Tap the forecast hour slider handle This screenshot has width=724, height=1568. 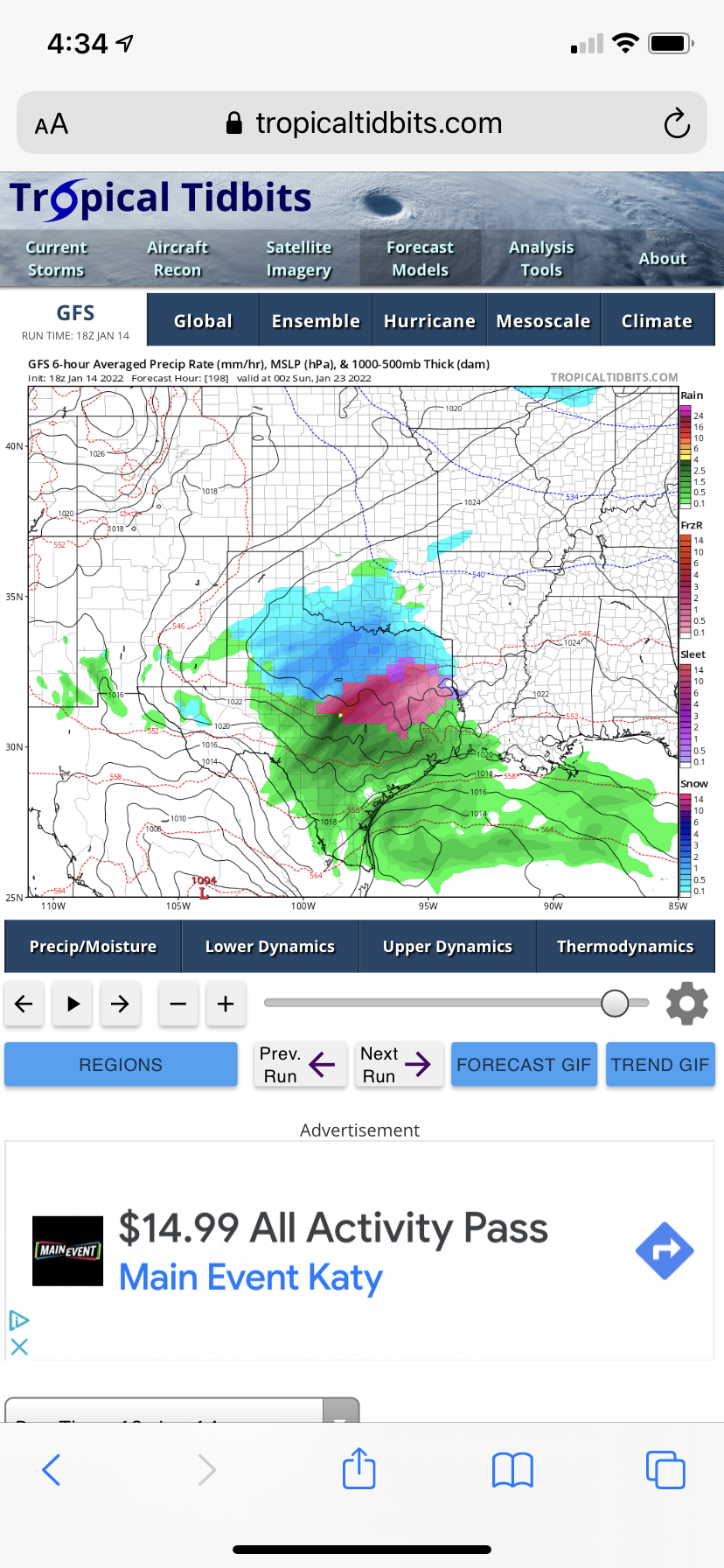(x=615, y=1004)
